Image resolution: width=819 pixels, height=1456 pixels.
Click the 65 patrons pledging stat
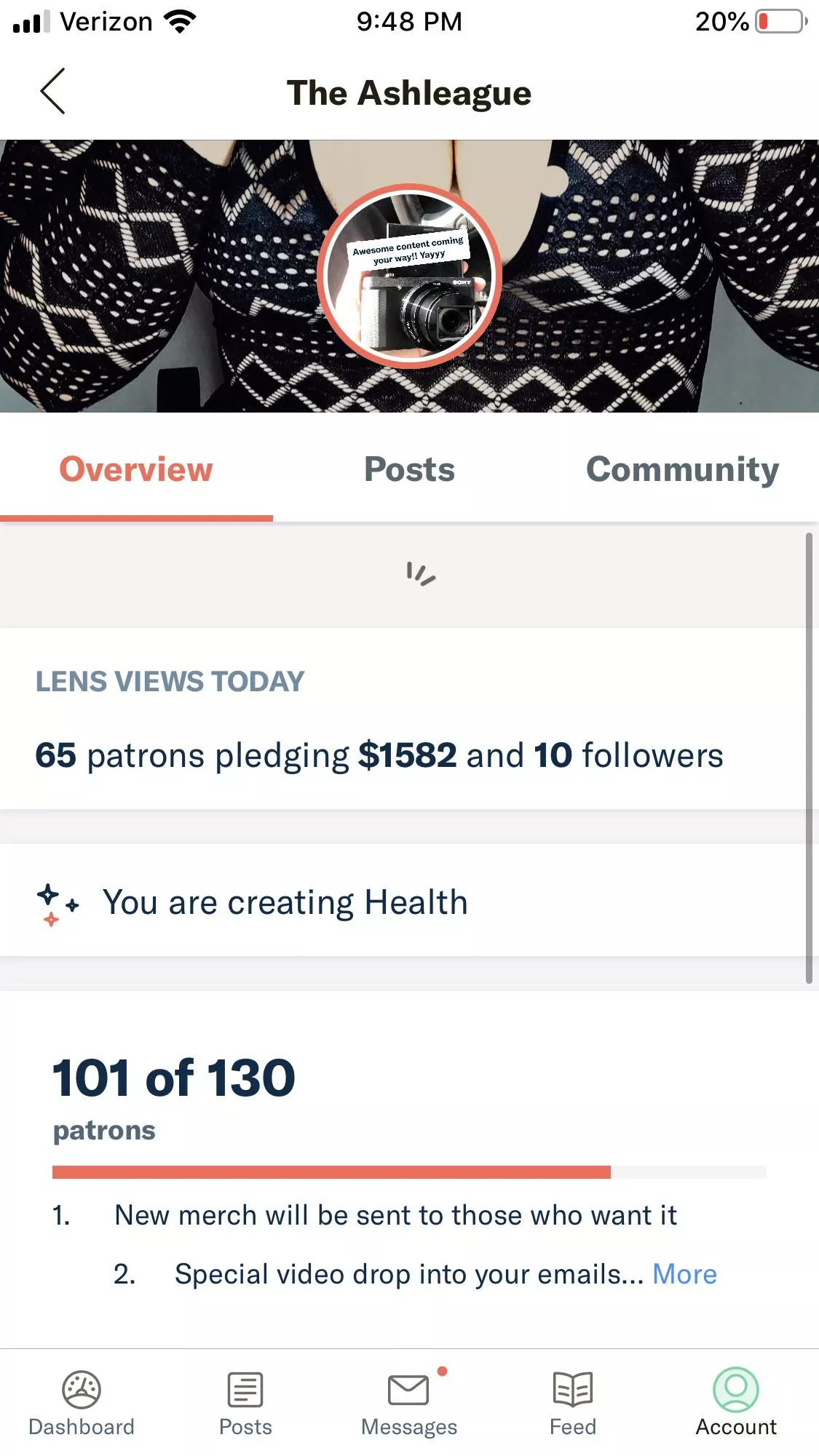(379, 755)
